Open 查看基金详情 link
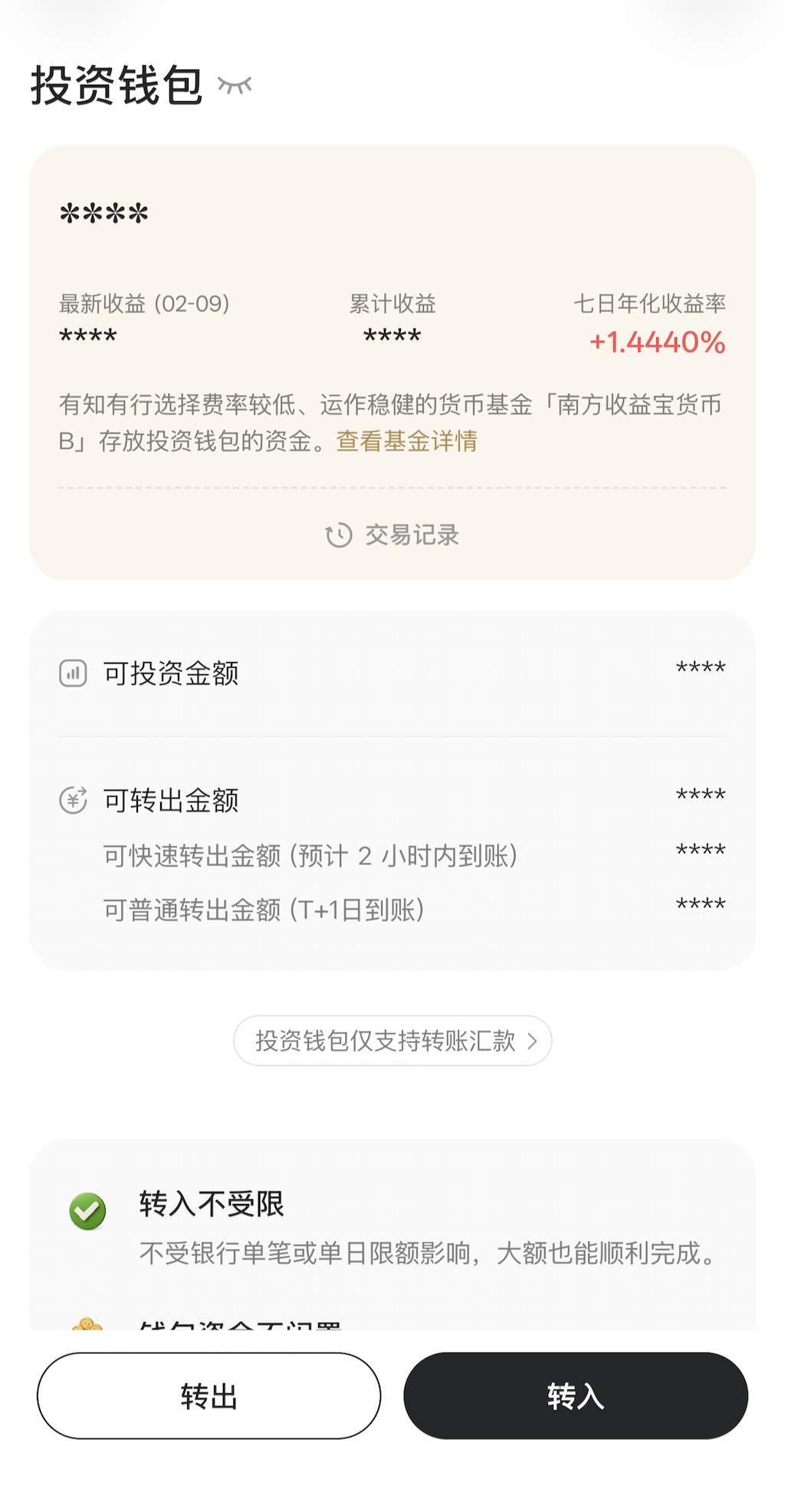Screen dimensions: 785x1512 pos(406,441)
